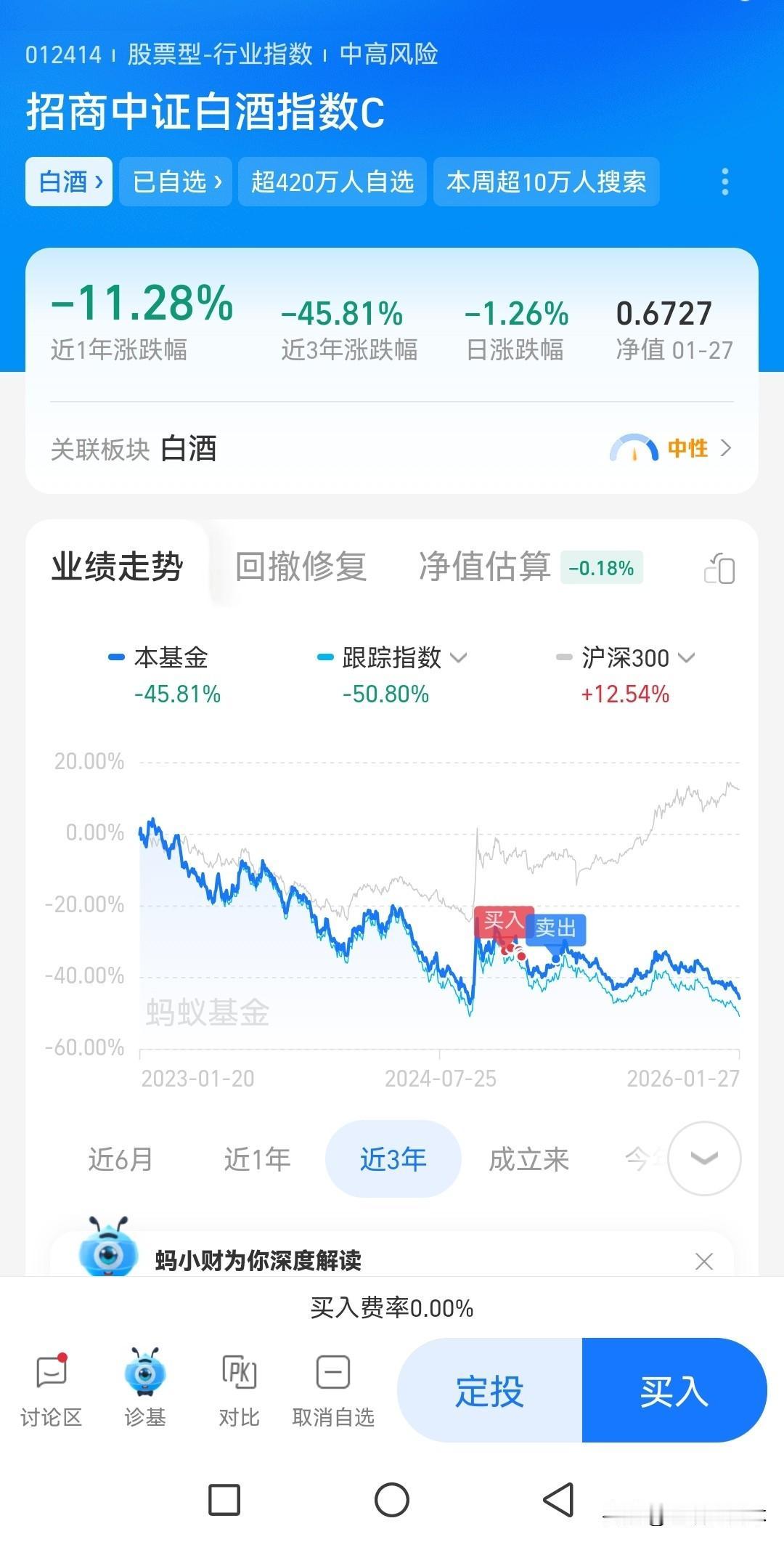The height and width of the screenshot is (1542, 784).
Task: Select the 近1年 time range
Action: [x=257, y=1159]
